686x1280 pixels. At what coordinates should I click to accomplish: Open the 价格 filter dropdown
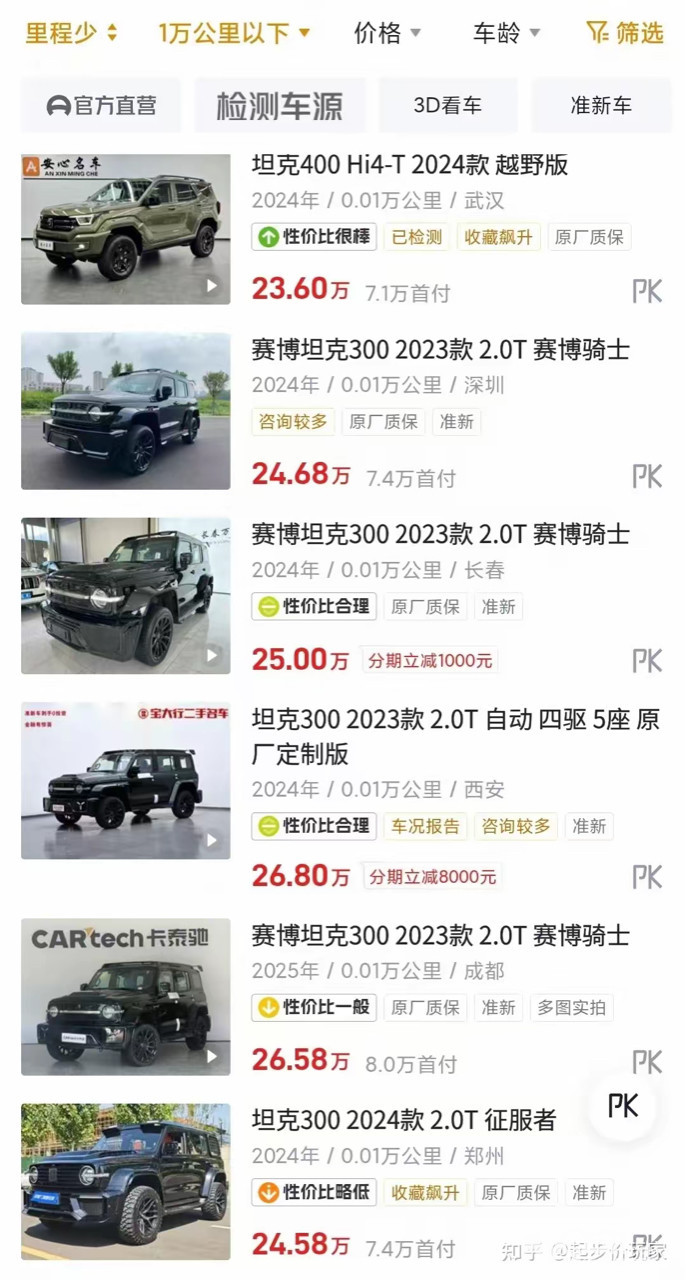click(x=387, y=33)
